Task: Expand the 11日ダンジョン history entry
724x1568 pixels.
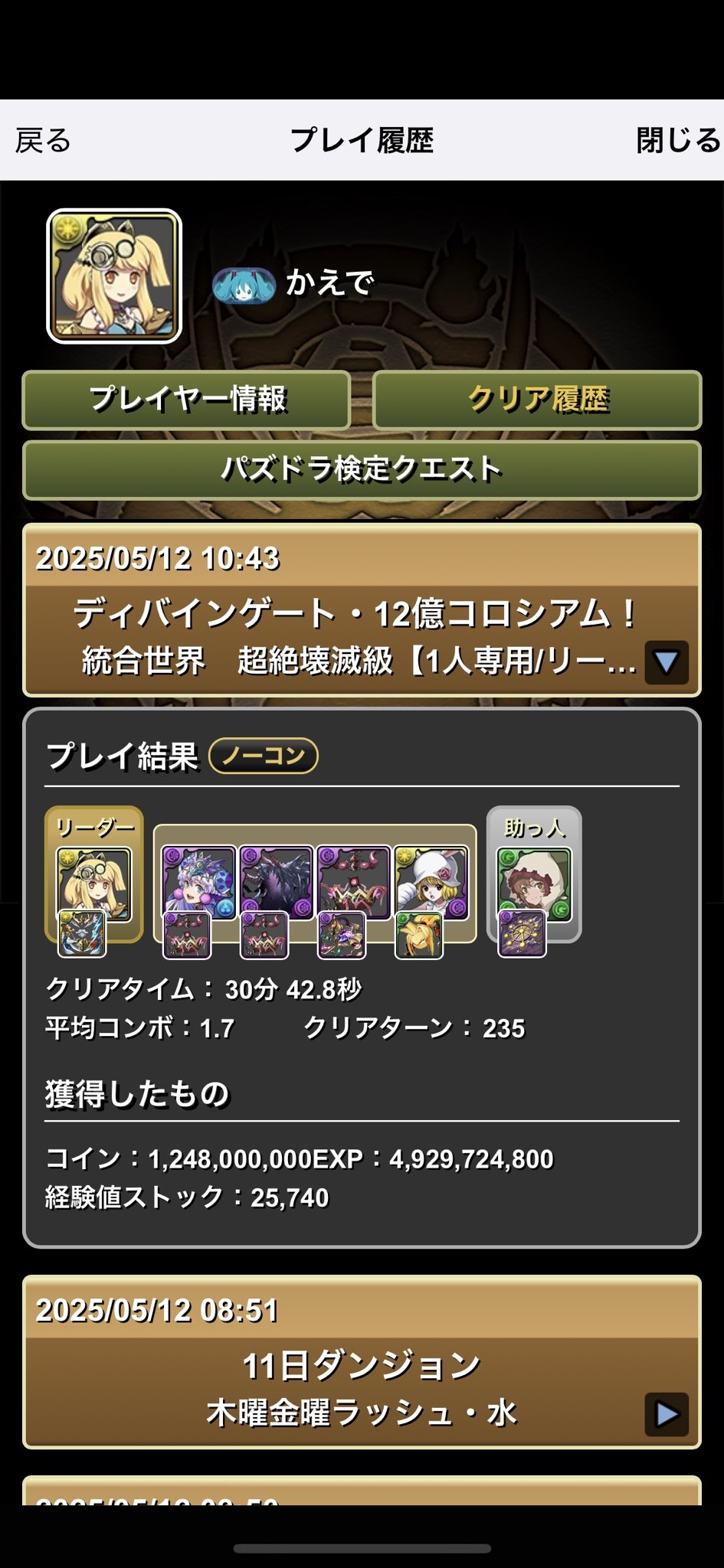Action: coord(666,1413)
